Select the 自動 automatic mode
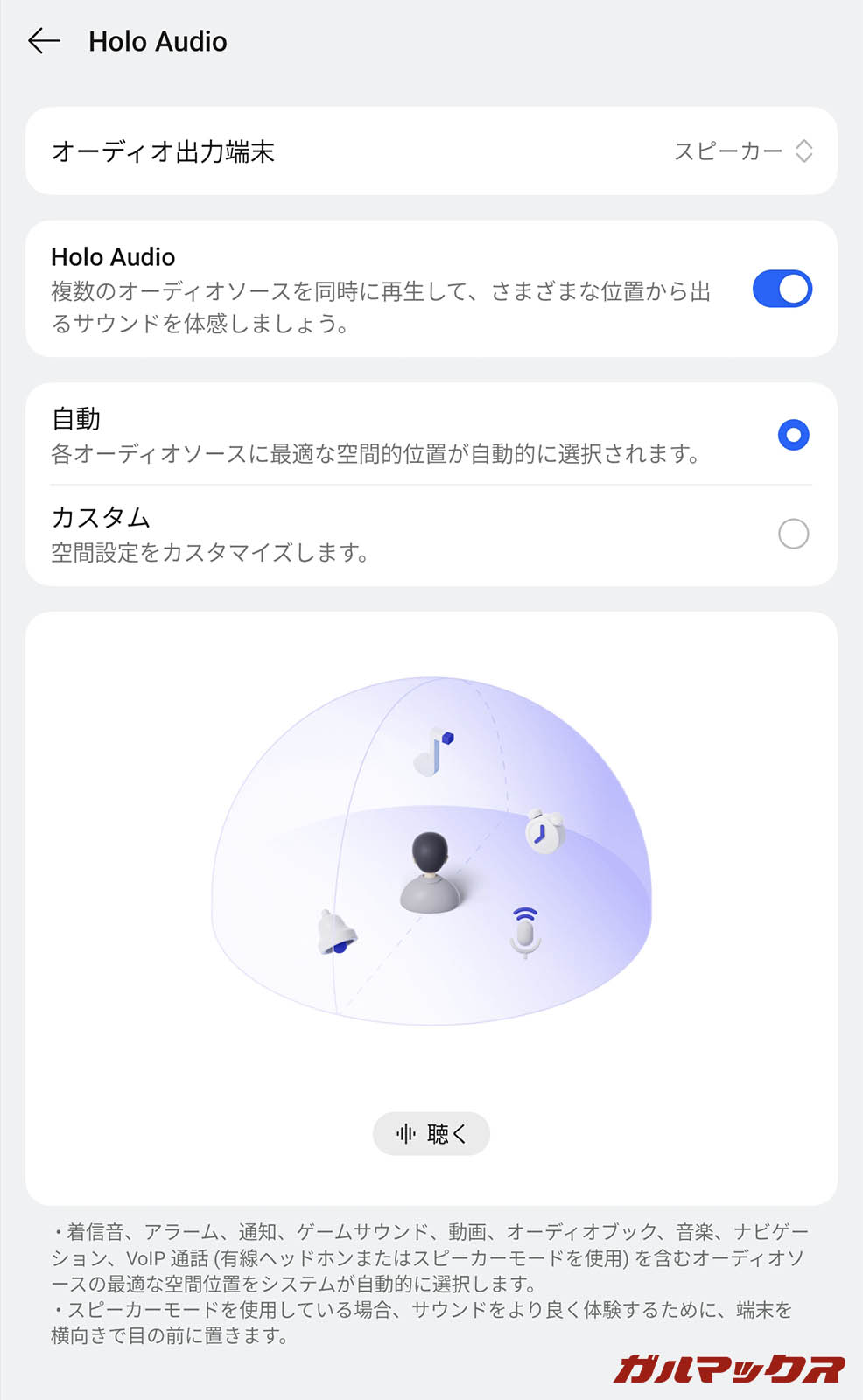 793,435
